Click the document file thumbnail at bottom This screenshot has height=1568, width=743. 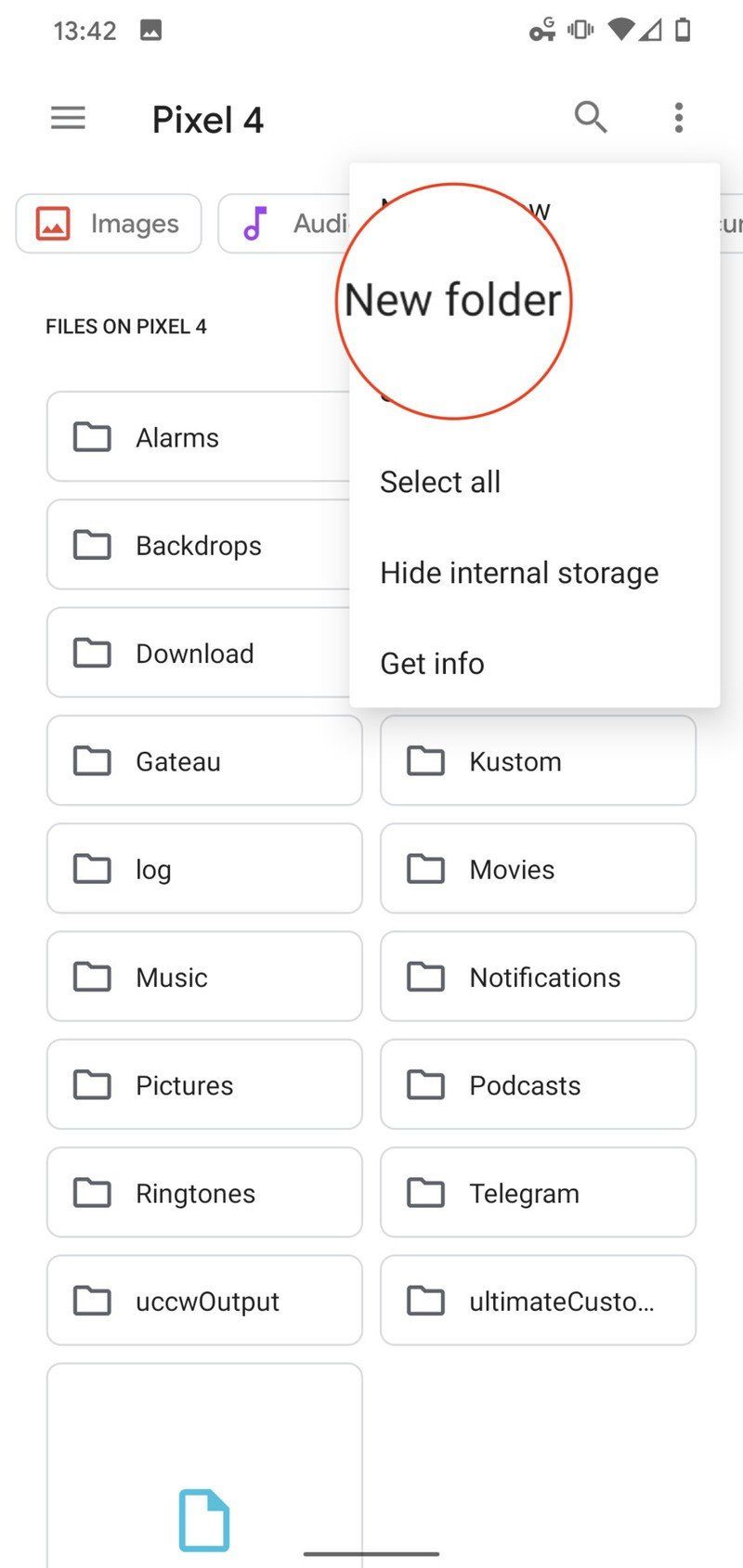(x=204, y=1519)
